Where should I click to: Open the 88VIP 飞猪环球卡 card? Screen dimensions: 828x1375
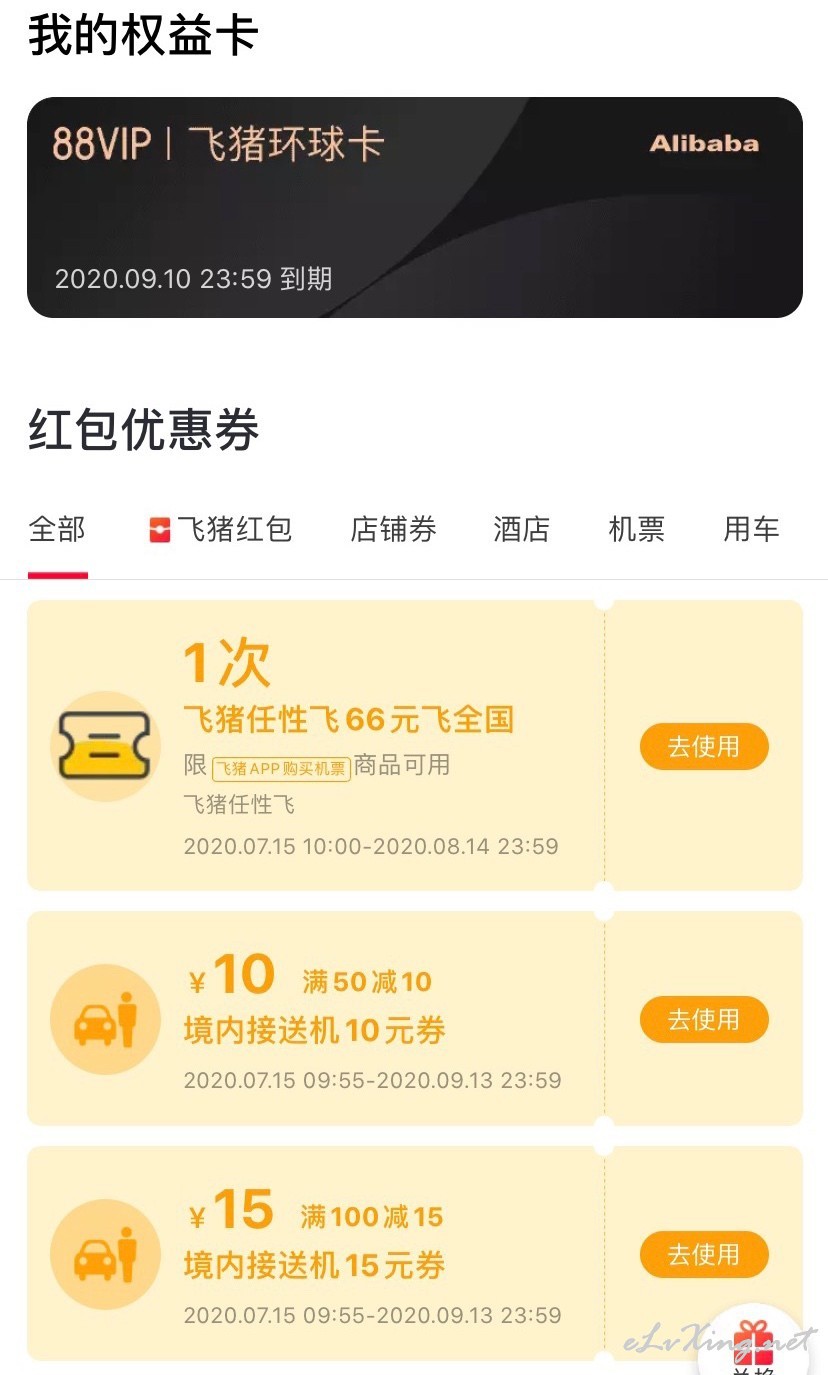pos(414,207)
